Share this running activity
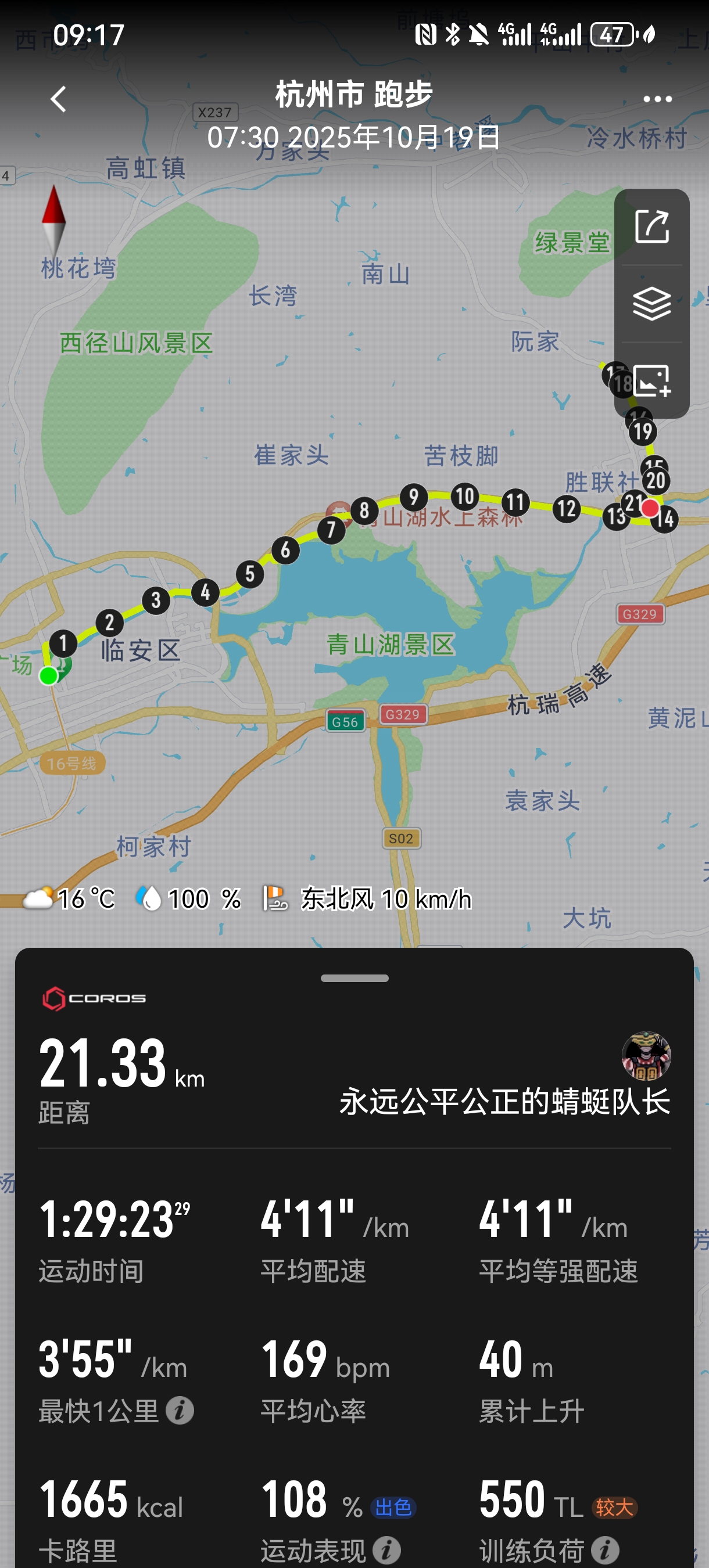This screenshot has width=709, height=1568. point(651,227)
